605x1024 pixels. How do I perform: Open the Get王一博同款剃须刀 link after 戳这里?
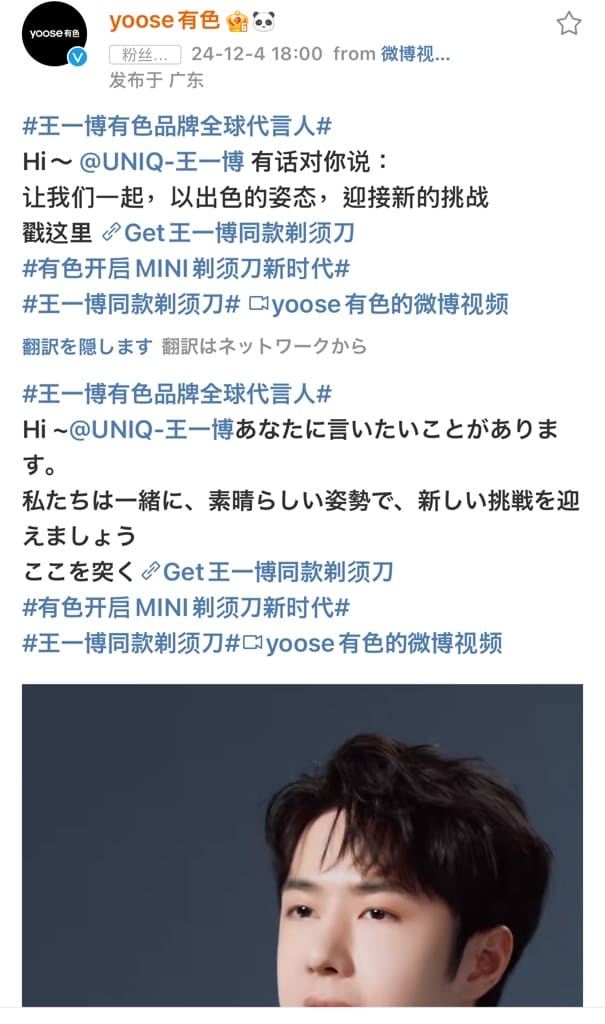coord(239,233)
